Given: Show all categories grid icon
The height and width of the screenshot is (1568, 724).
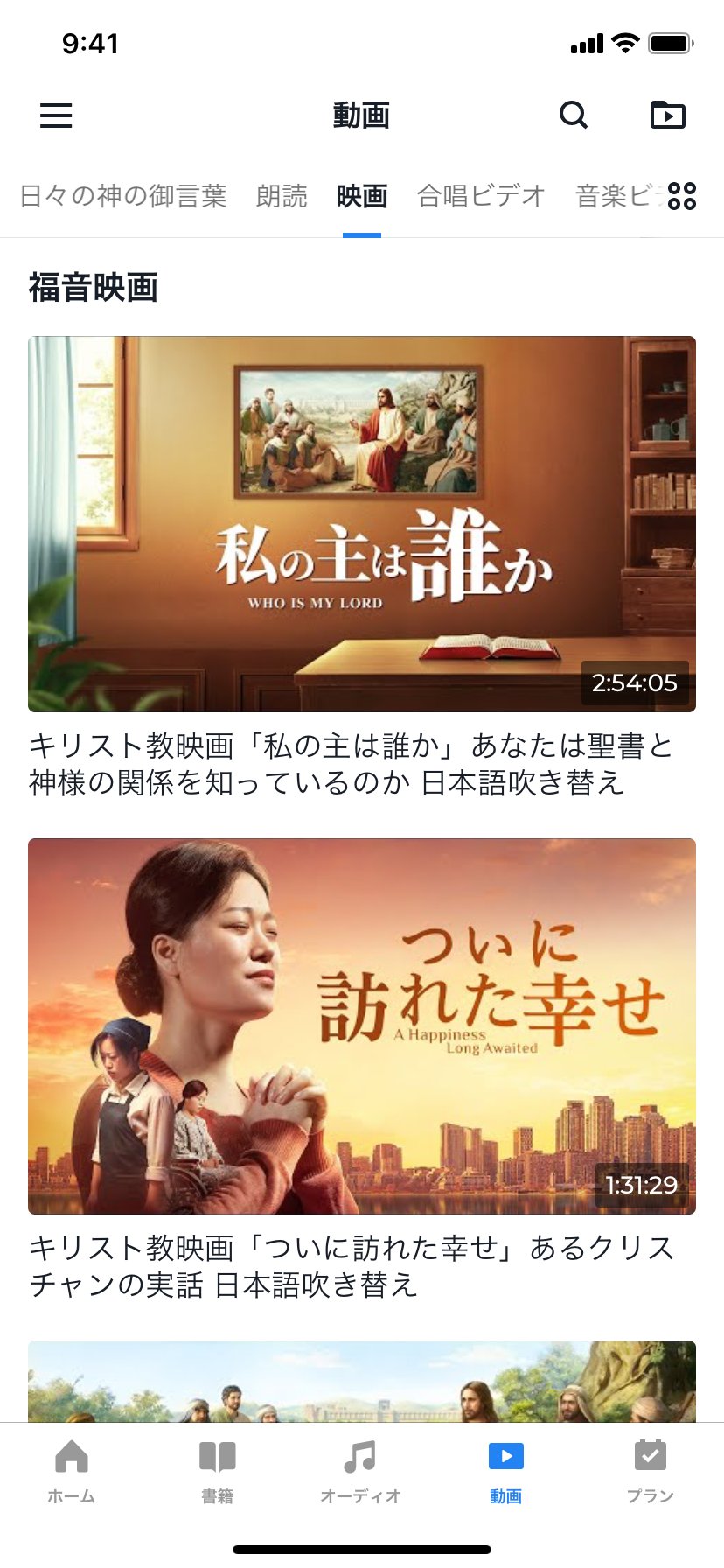Looking at the screenshot, I should click(682, 196).
